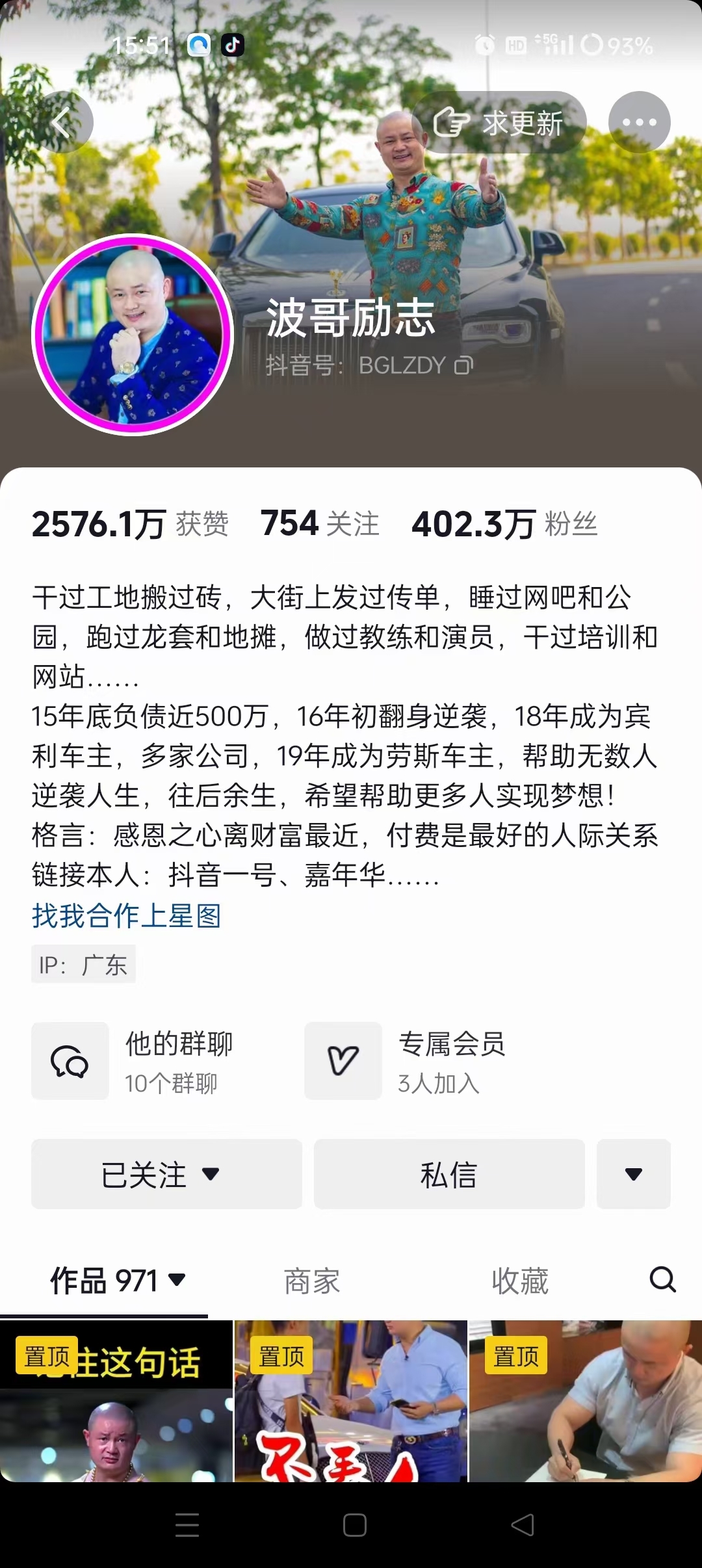This screenshot has width=702, height=1568.
Task: Open the profile avatar picture
Action: [133, 334]
